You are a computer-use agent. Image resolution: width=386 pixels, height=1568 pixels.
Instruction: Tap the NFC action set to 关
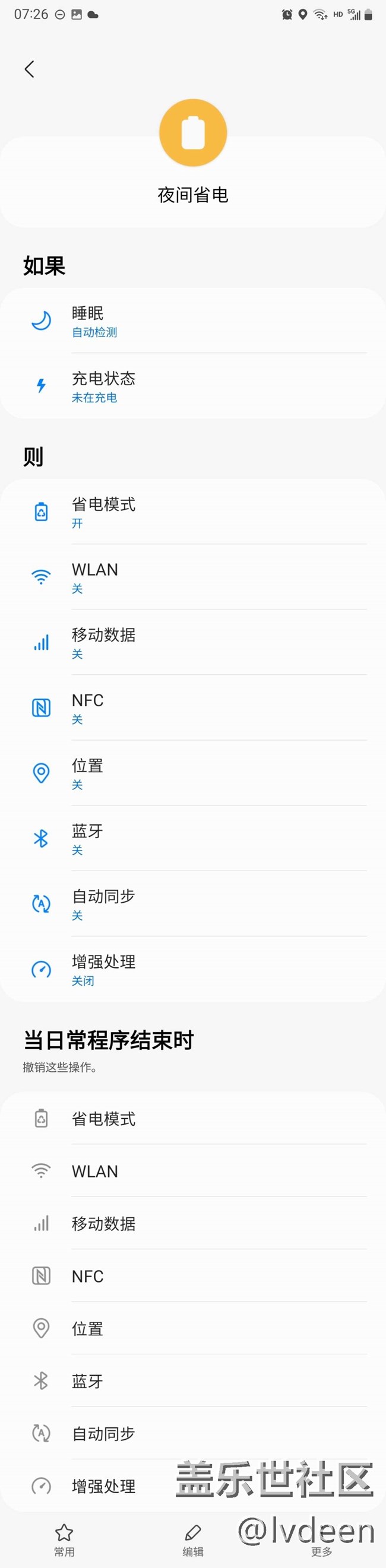click(192, 708)
